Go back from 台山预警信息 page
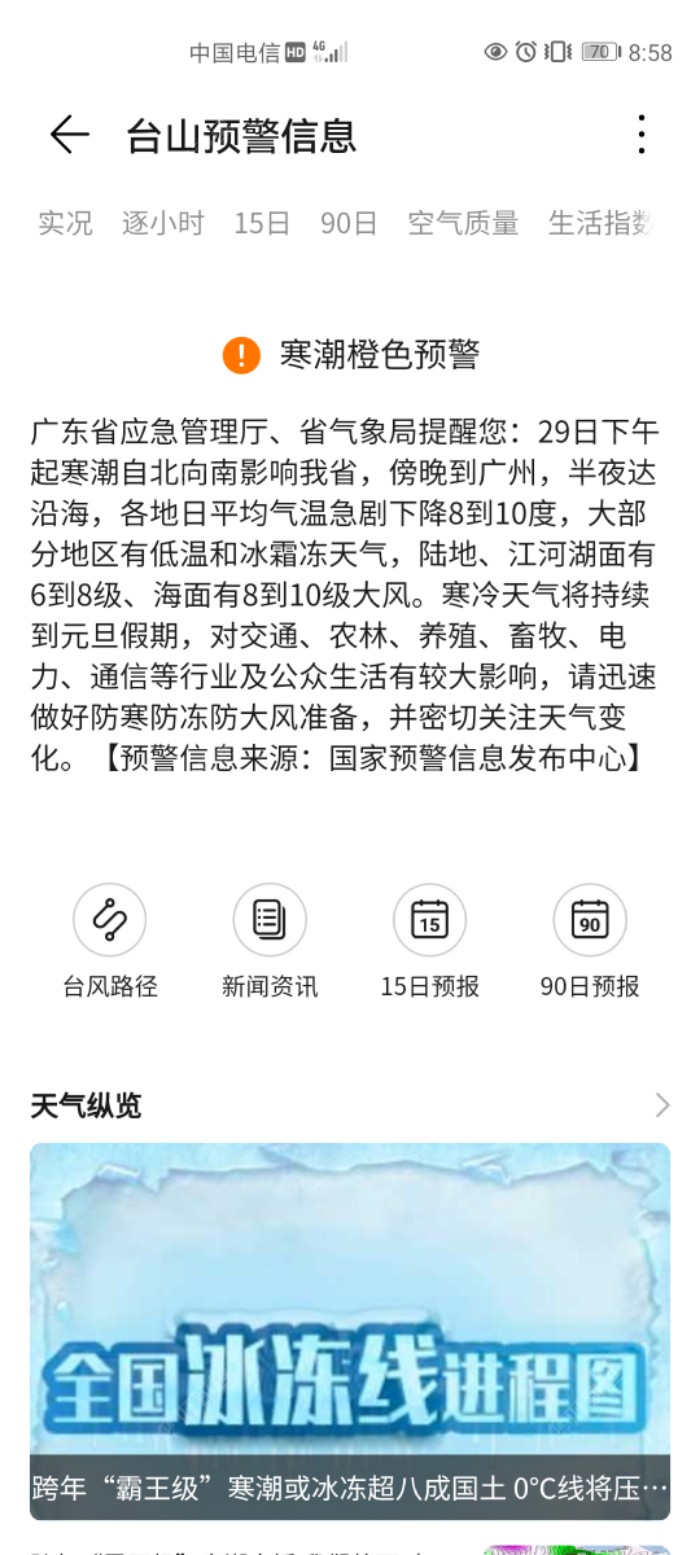The width and height of the screenshot is (700, 1555). tap(69, 135)
